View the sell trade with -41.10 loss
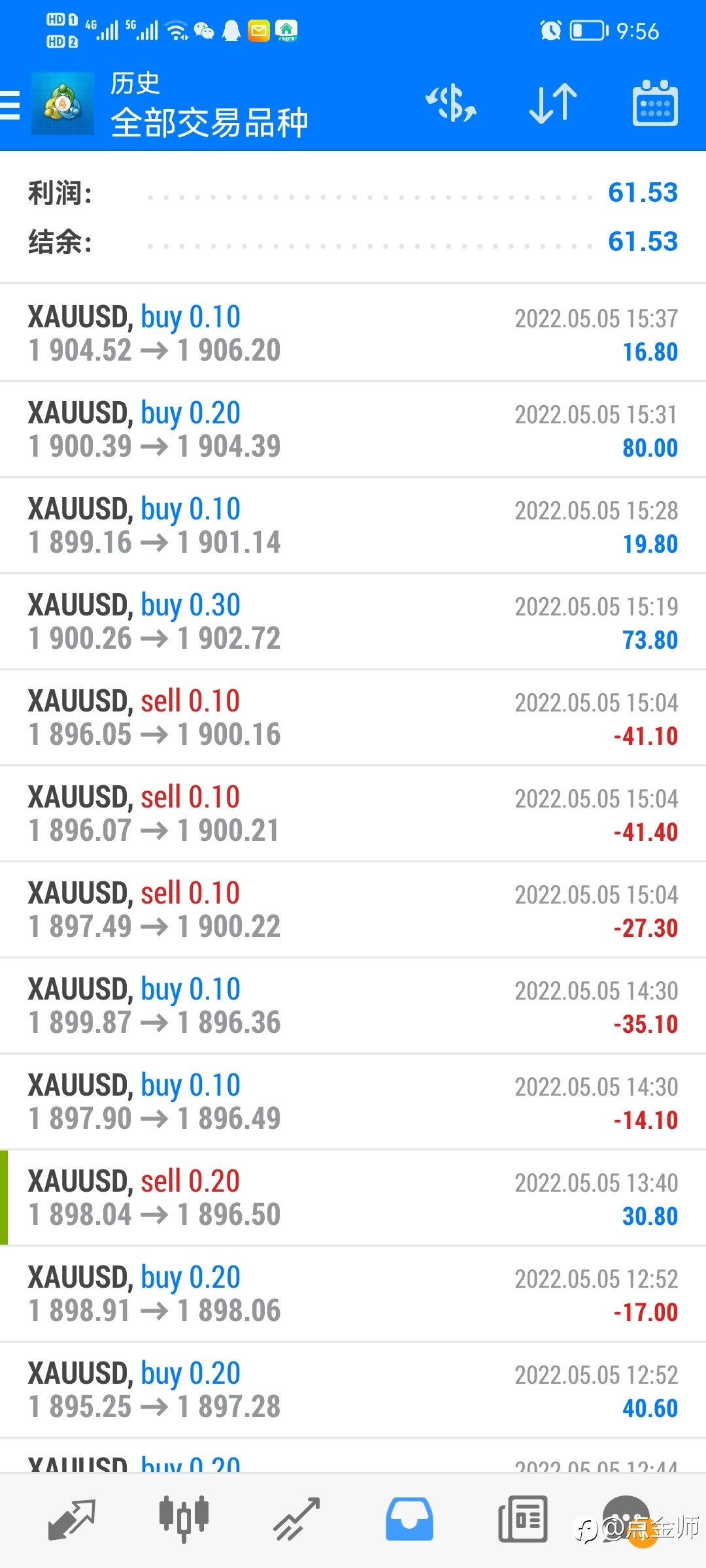This screenshot has width=706, height=1568. coord(353,717)
